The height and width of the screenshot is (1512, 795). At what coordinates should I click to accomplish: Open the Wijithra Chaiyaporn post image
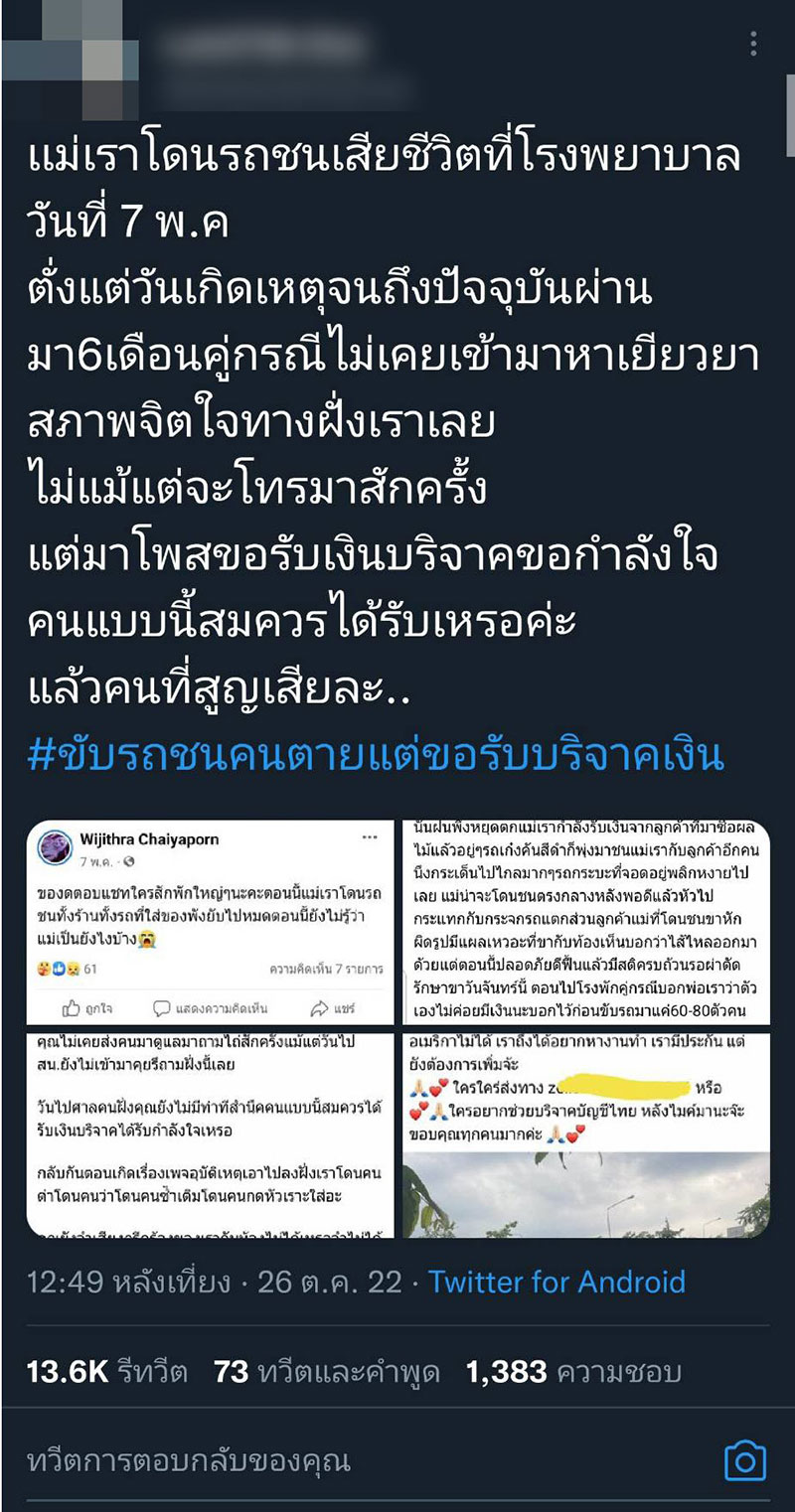211,922
